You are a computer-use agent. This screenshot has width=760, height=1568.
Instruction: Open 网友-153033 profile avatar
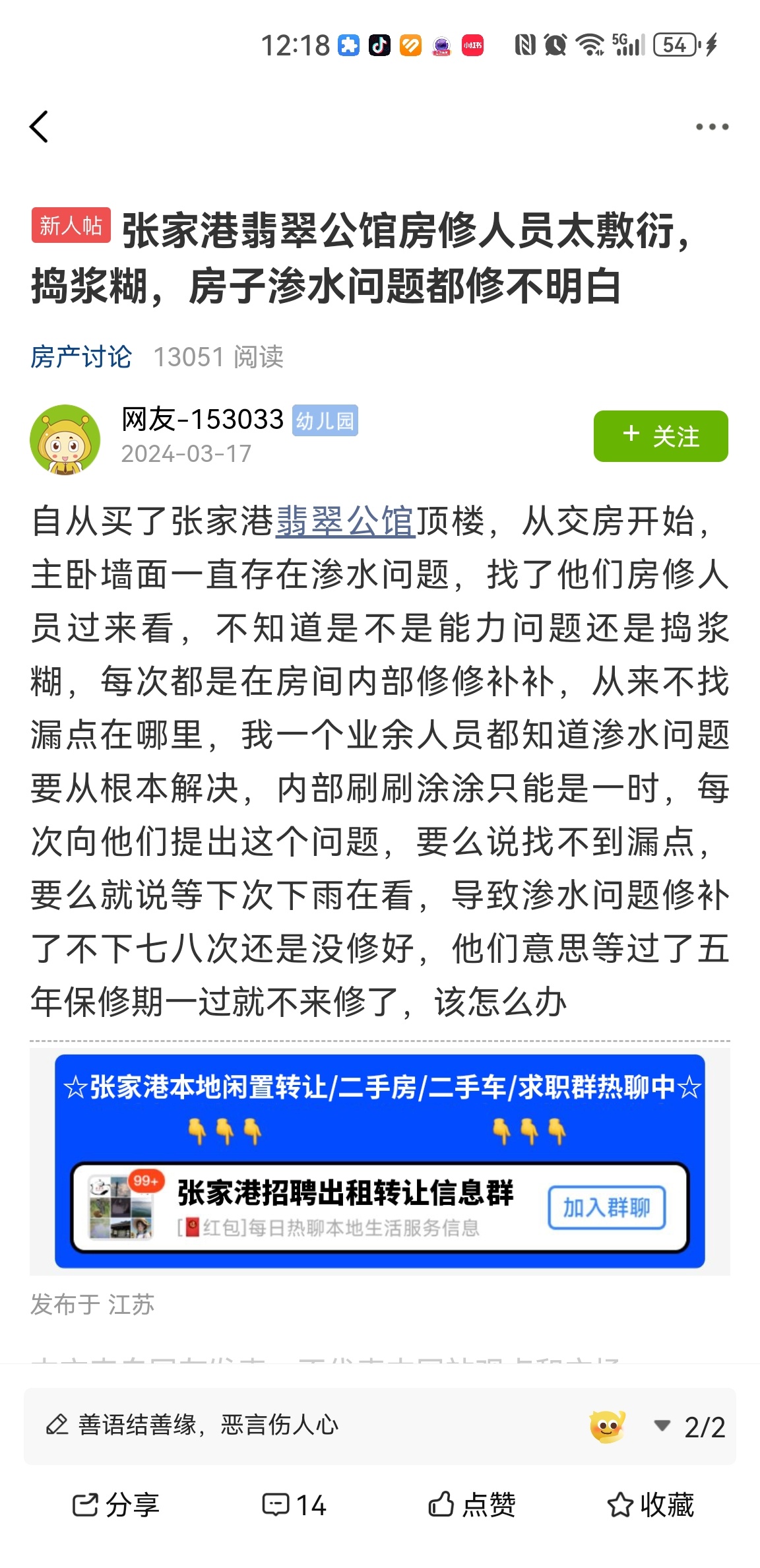[65, 440]
